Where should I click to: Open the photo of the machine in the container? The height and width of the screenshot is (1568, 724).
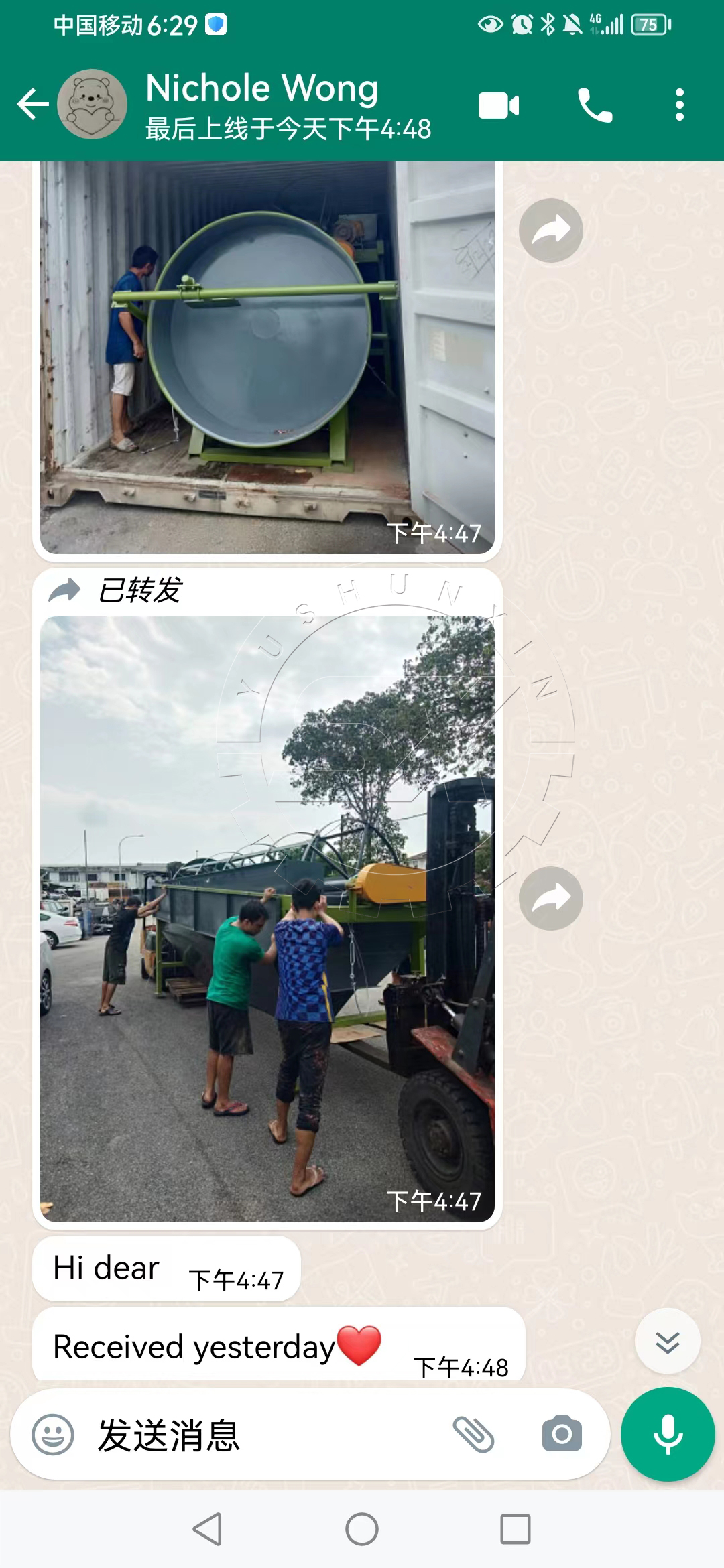pyautogui.click(x=267, y=355)
